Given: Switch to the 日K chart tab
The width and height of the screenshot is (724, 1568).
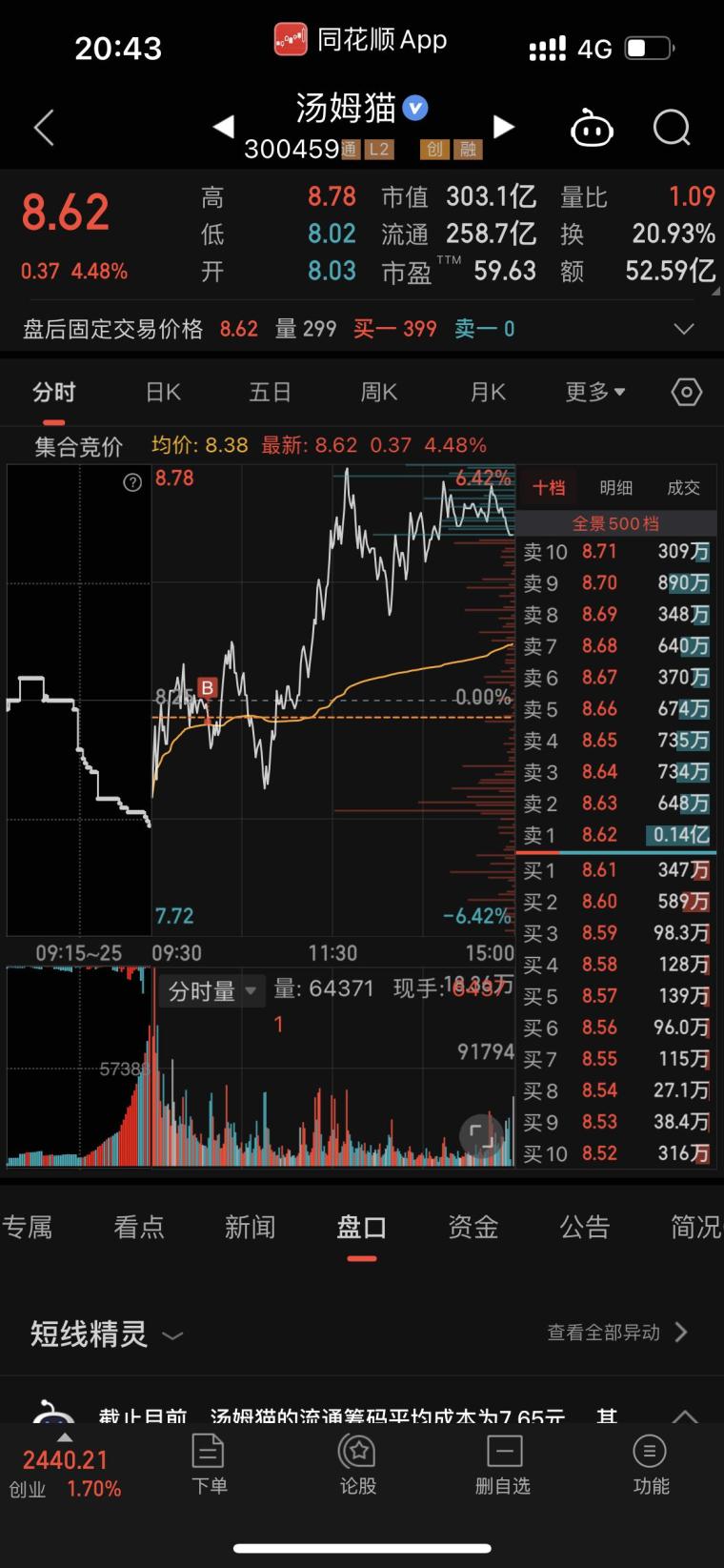Looking at the screenshot, I should click(163, 392).
